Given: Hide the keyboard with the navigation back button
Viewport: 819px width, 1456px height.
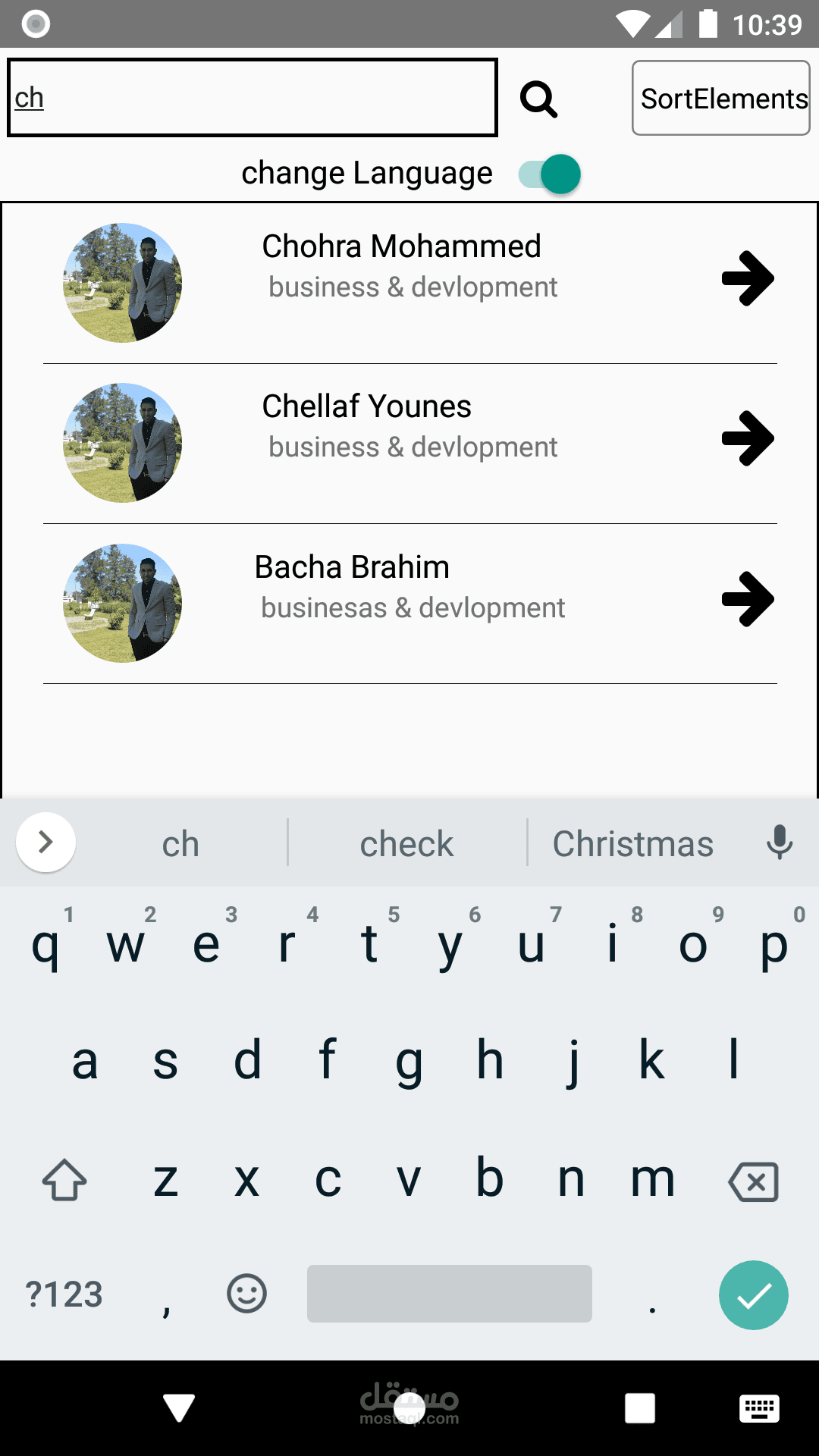Looking at the screenshot, I should coord(179,1408).
